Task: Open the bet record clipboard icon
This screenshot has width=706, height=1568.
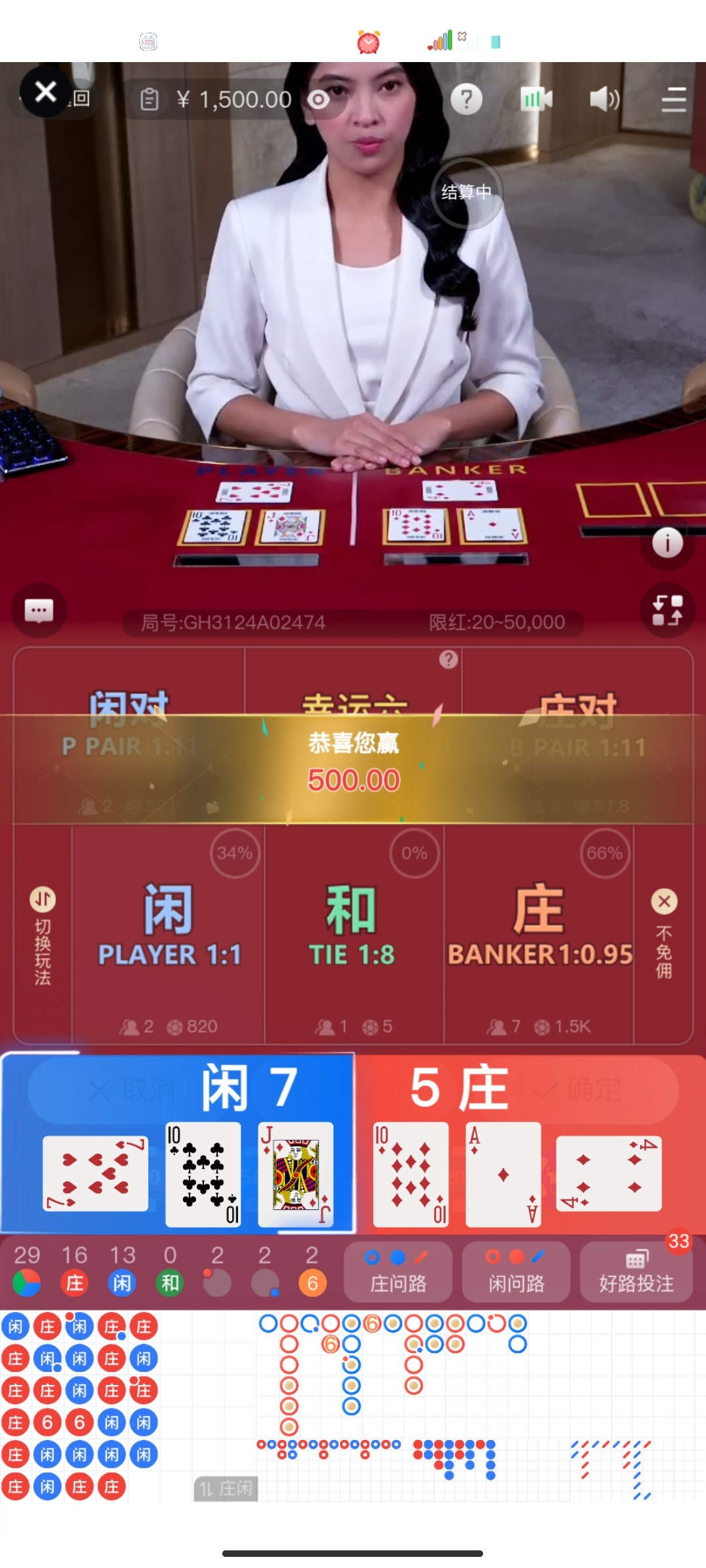Action: click(150, 100)
